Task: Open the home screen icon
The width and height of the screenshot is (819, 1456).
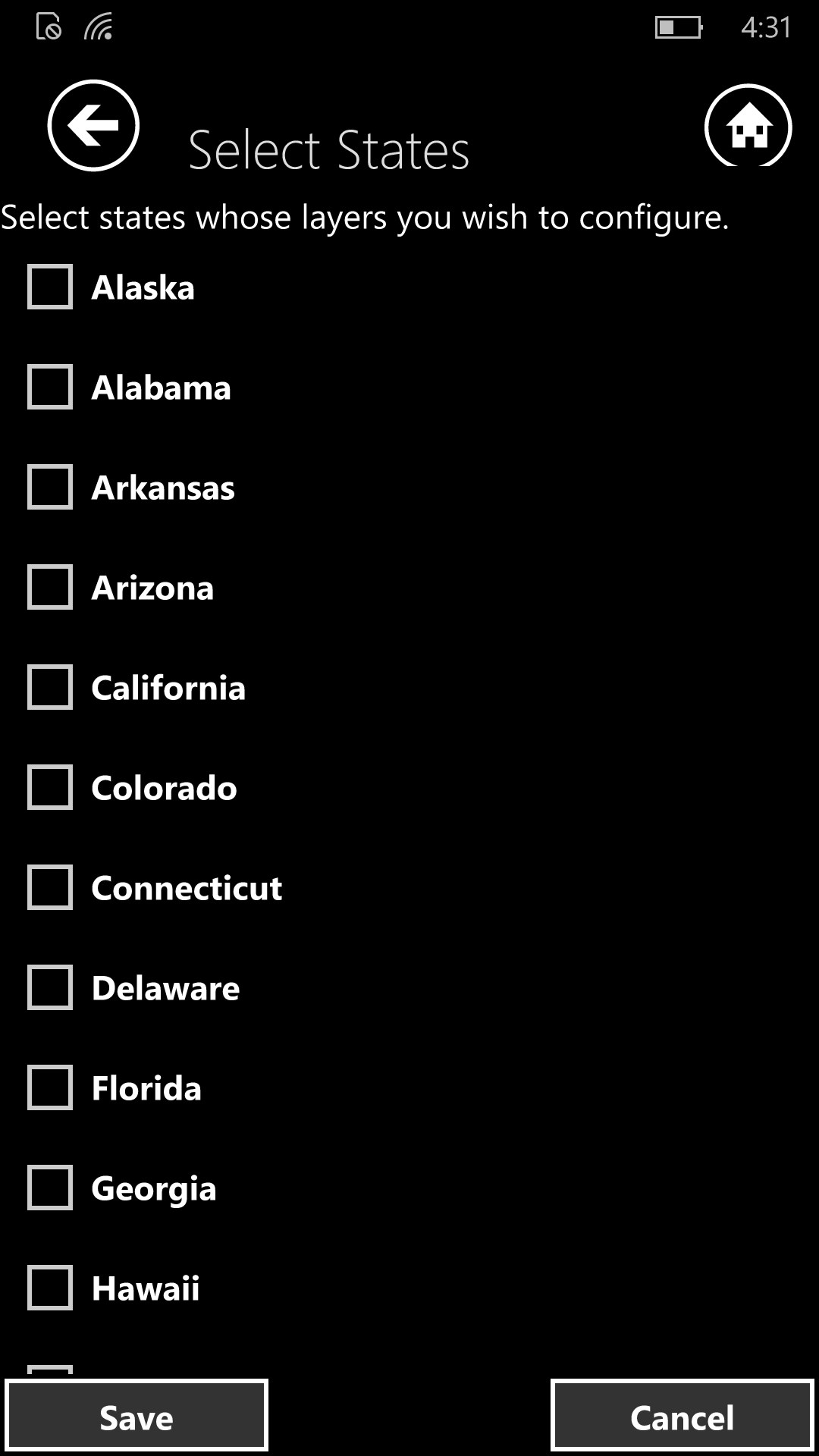Action: pyautogui.click(x=748, y=127)
